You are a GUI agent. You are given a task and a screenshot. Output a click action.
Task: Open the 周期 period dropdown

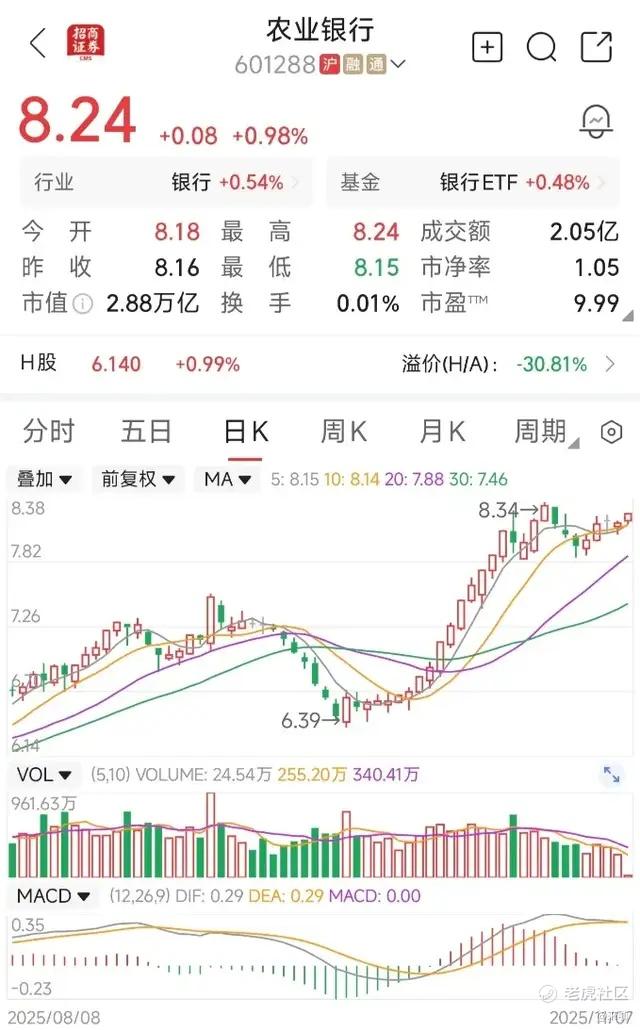546,432
